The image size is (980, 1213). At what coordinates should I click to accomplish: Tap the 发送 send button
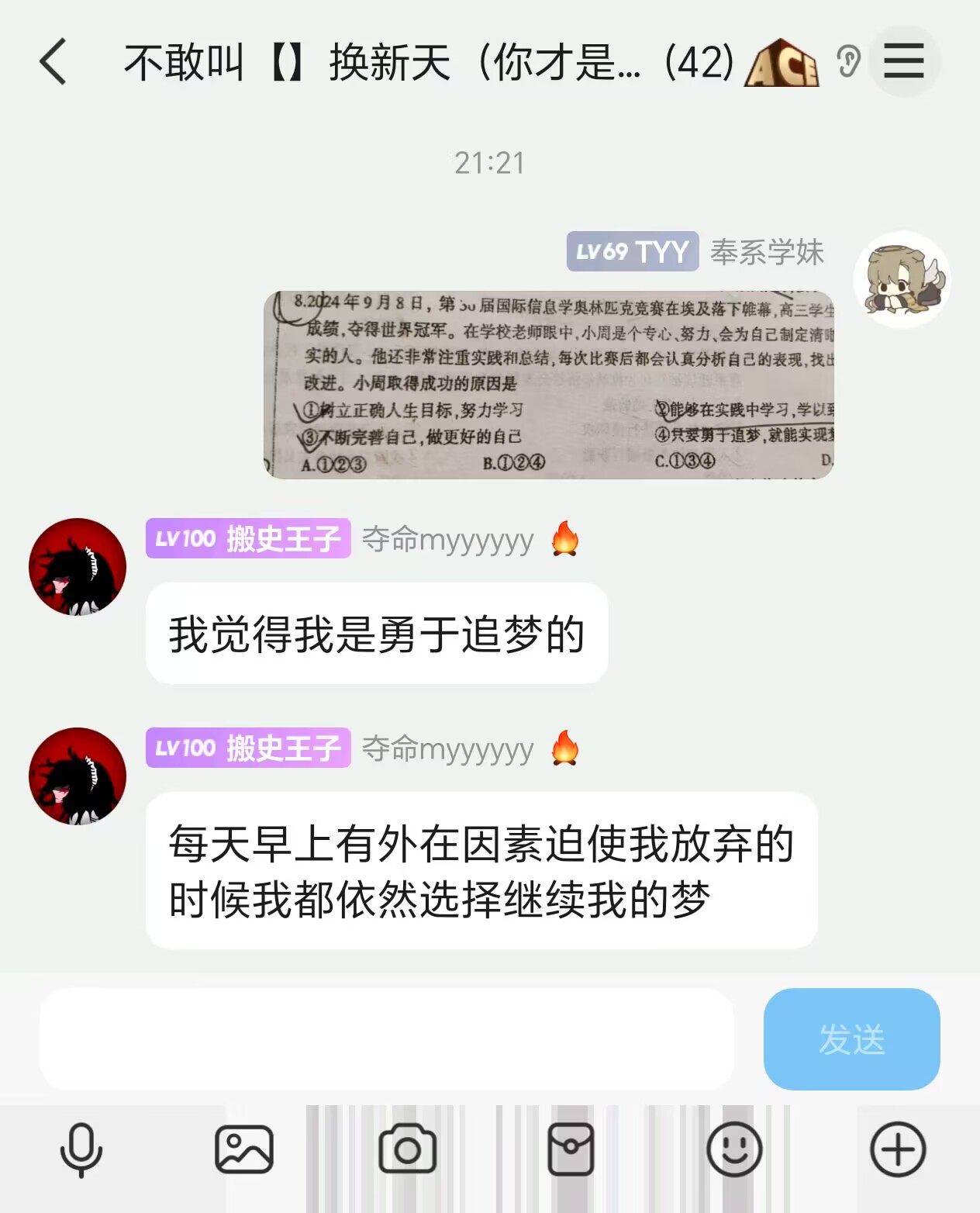point(851,1039)
